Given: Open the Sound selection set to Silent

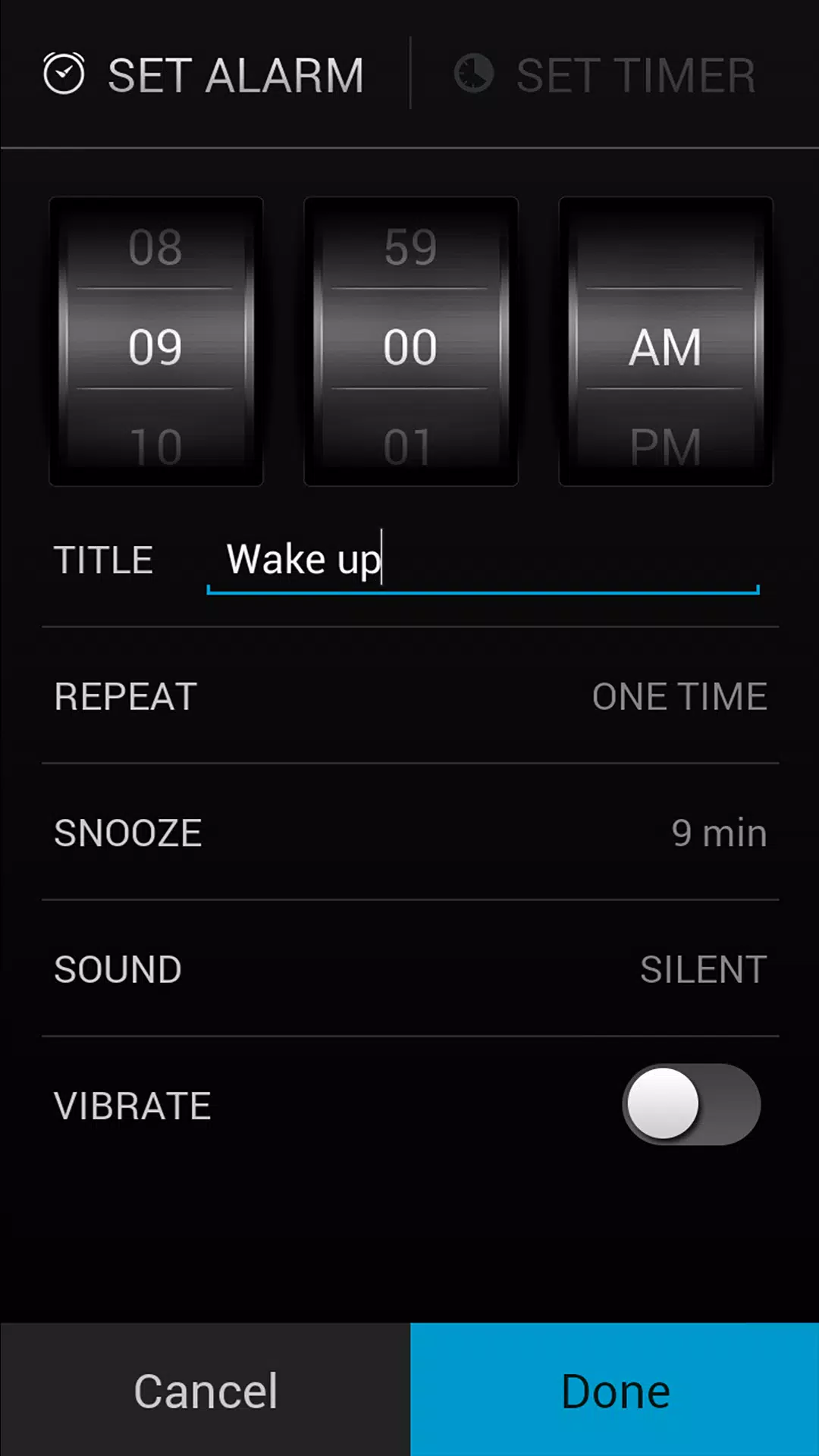Looking at the screenshot, I should pyautogui.click(x=409, y=968).
